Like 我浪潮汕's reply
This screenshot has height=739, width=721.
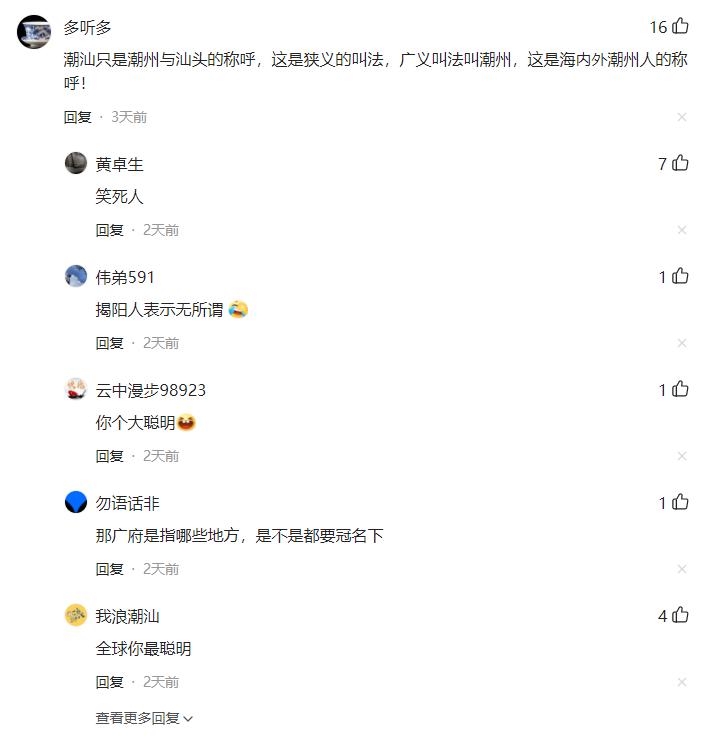tap(678, 616)
